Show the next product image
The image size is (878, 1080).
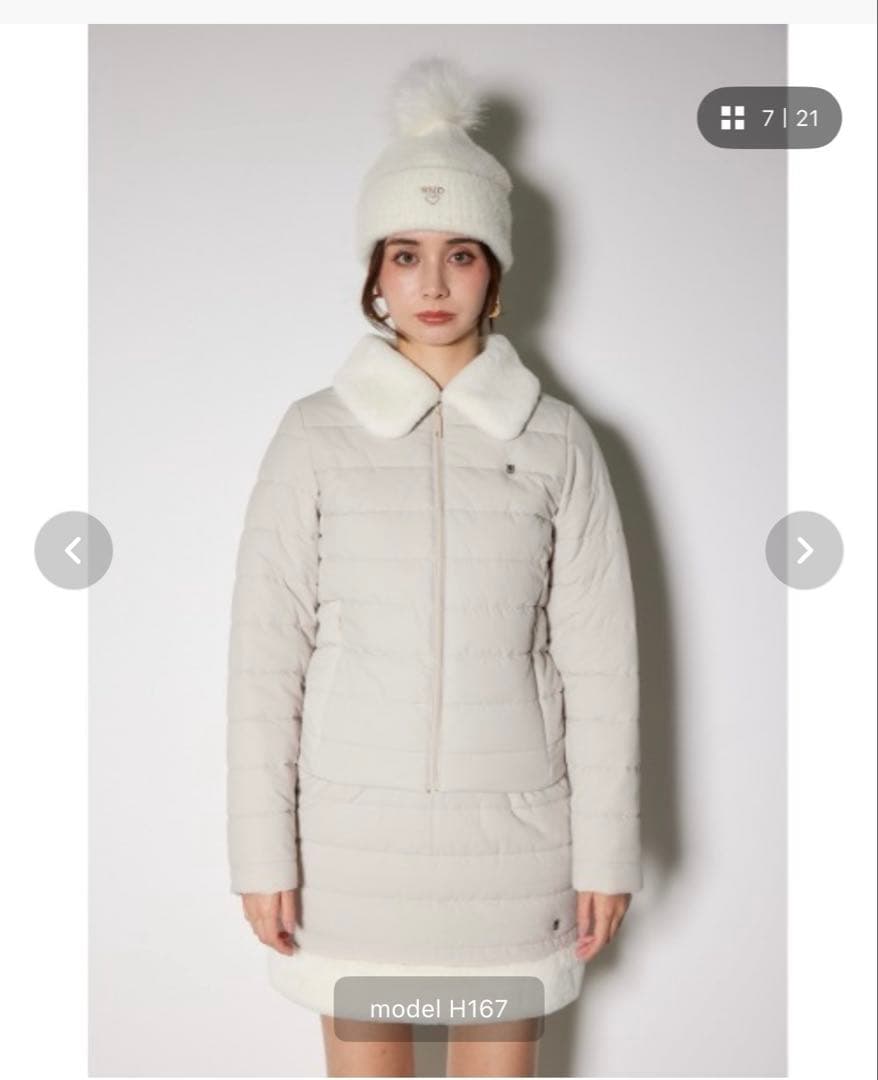pos(804,550)
